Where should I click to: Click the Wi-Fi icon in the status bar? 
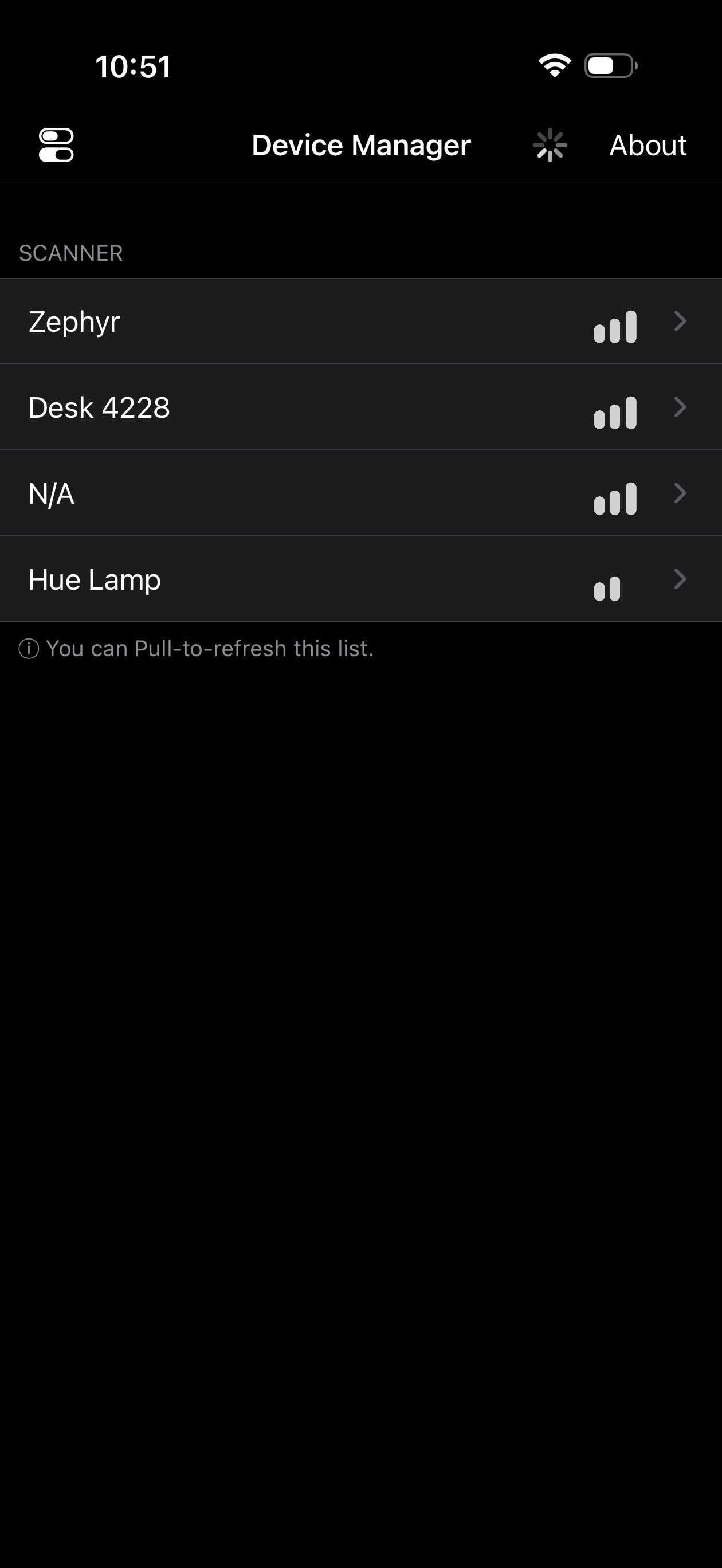pos(555,65)
